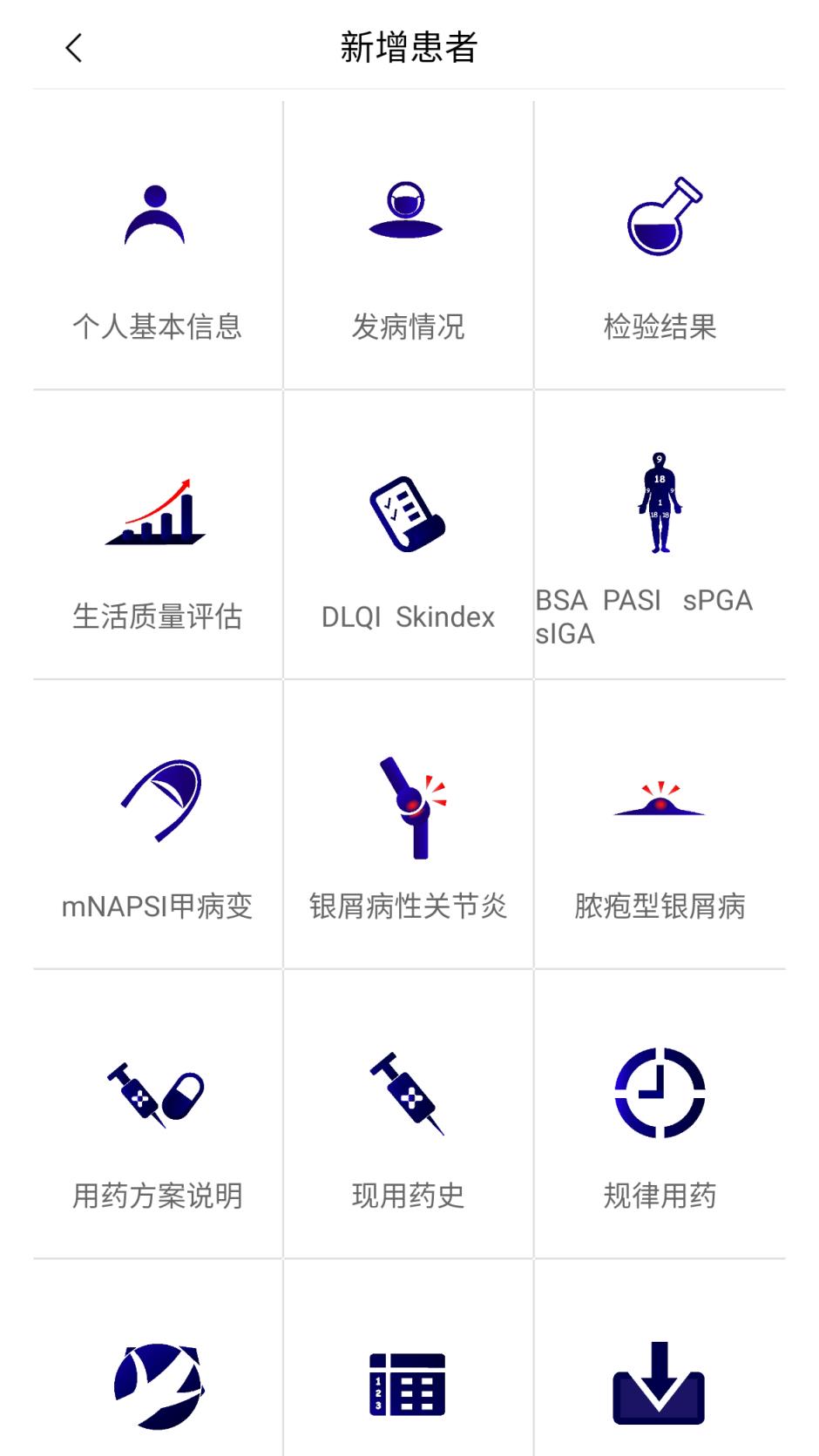
Task: Open the 用药方案说明 syringe-and-pill icon
Action: [157, 1093]
